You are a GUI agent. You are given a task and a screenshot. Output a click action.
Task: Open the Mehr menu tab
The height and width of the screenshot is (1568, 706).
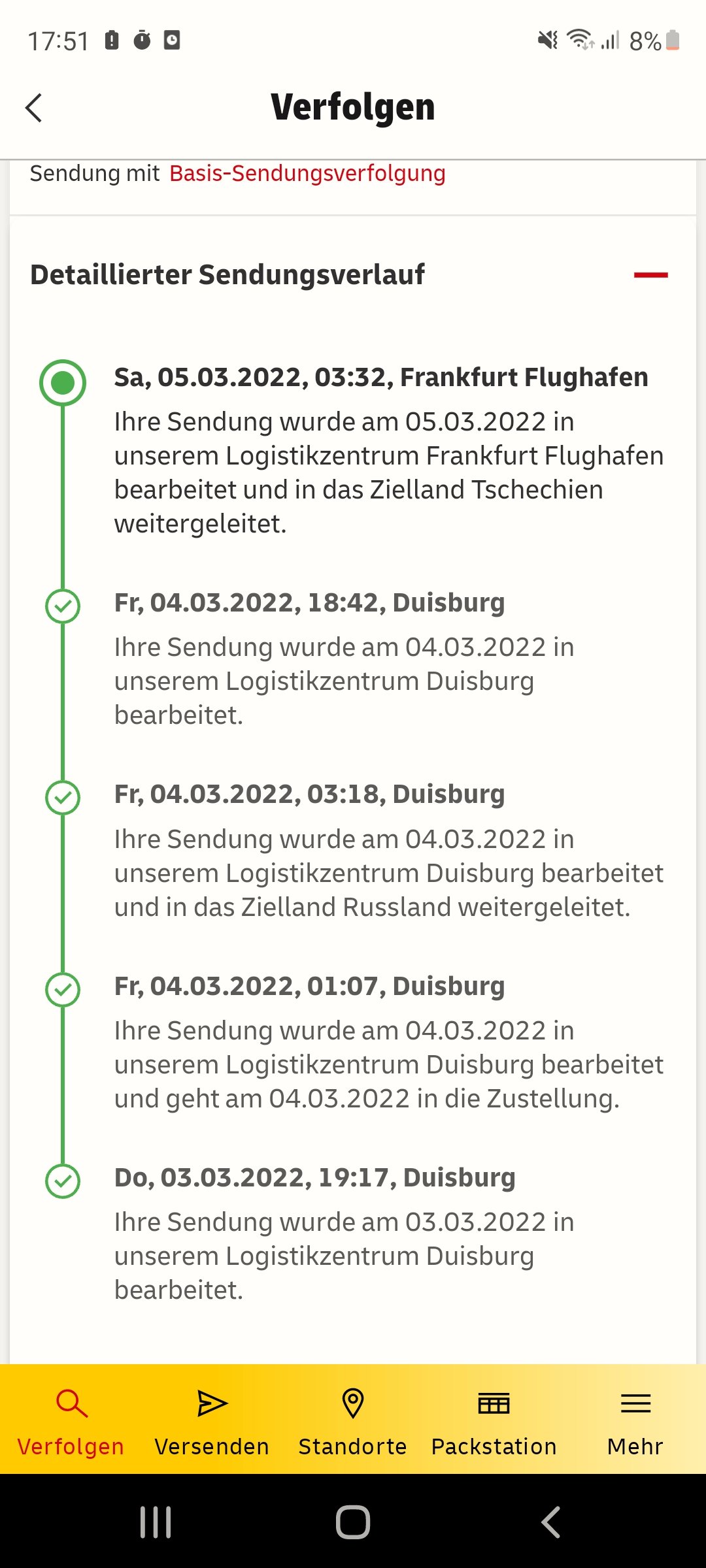click(635, 1418)
